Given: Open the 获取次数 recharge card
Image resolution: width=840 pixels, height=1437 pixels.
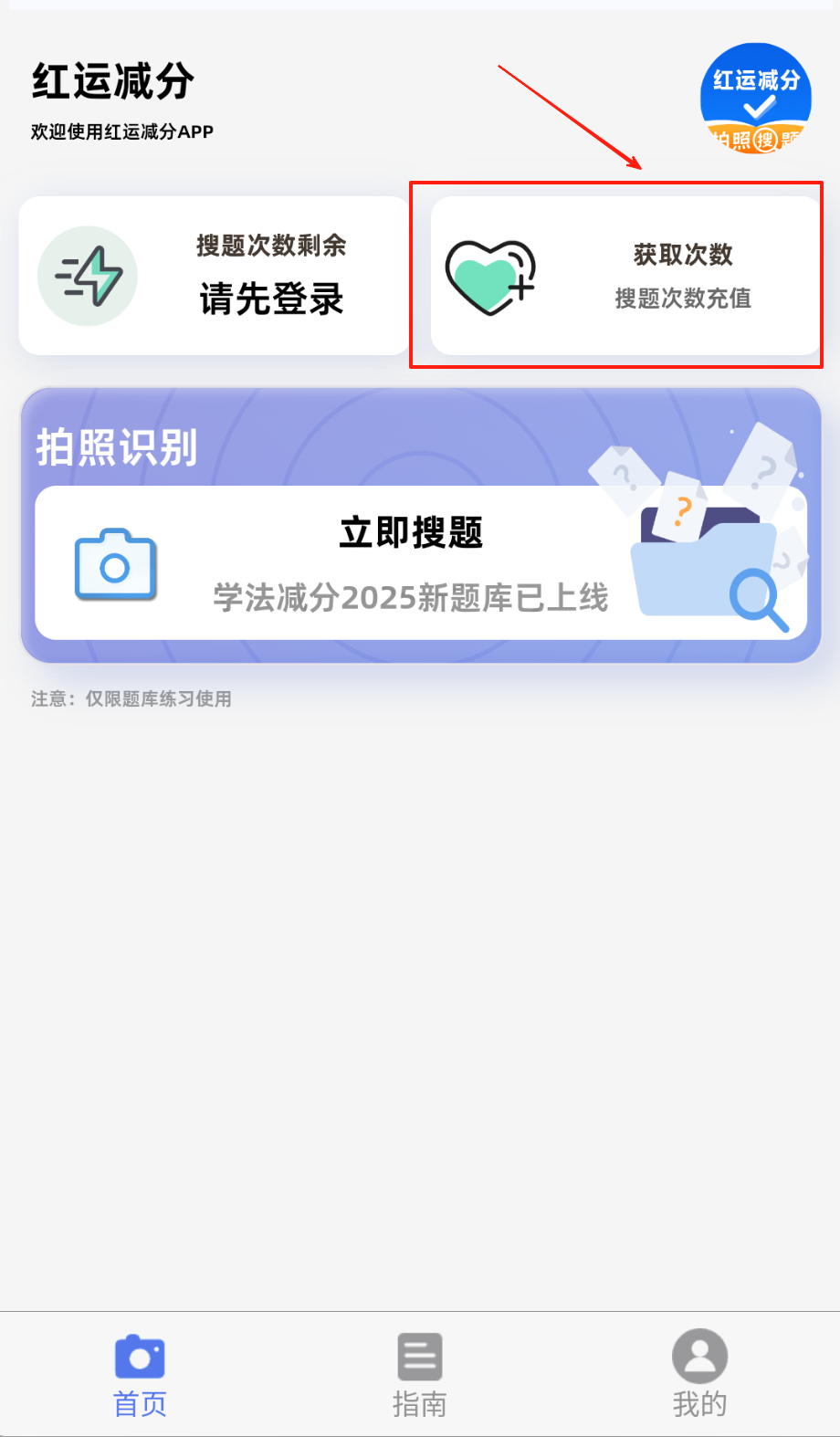Looking at the screenshot, I should tap(625, 276).
